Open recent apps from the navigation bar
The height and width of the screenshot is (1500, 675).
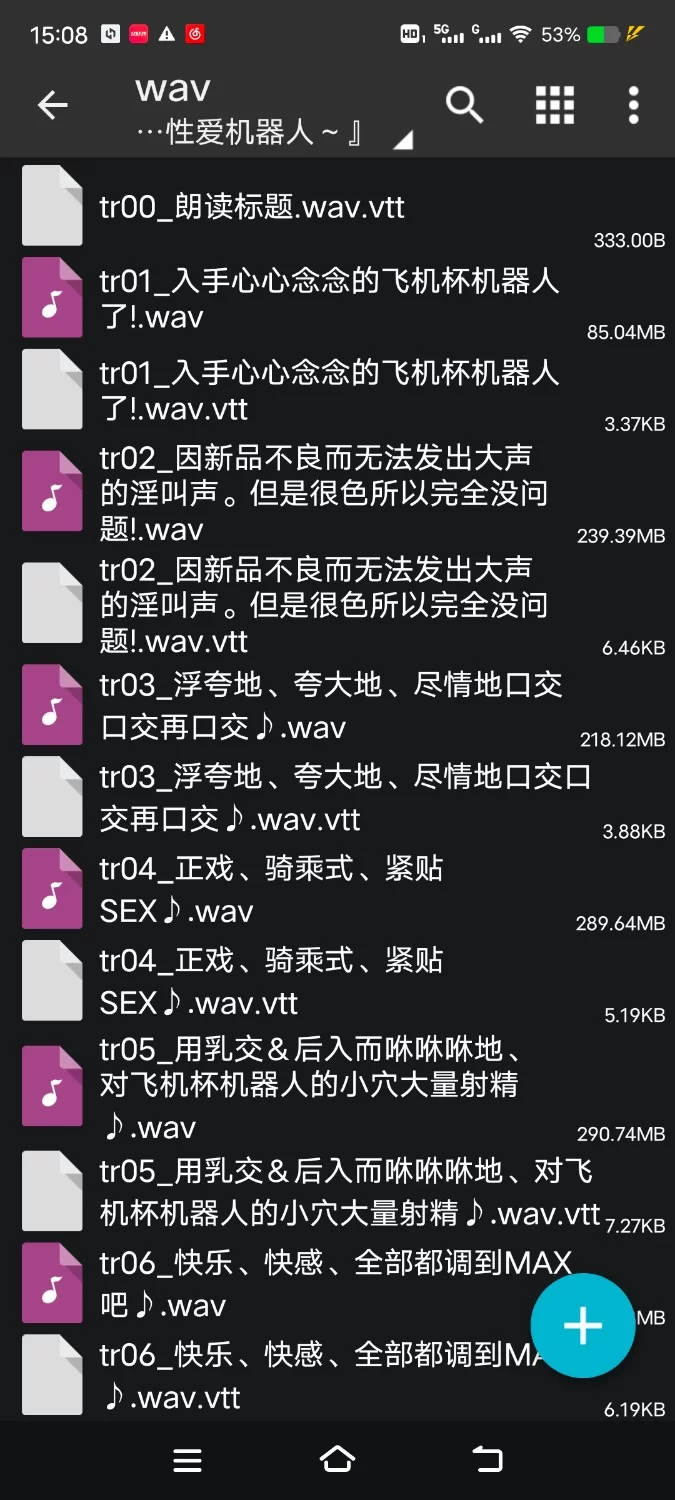pos(187,1460)
